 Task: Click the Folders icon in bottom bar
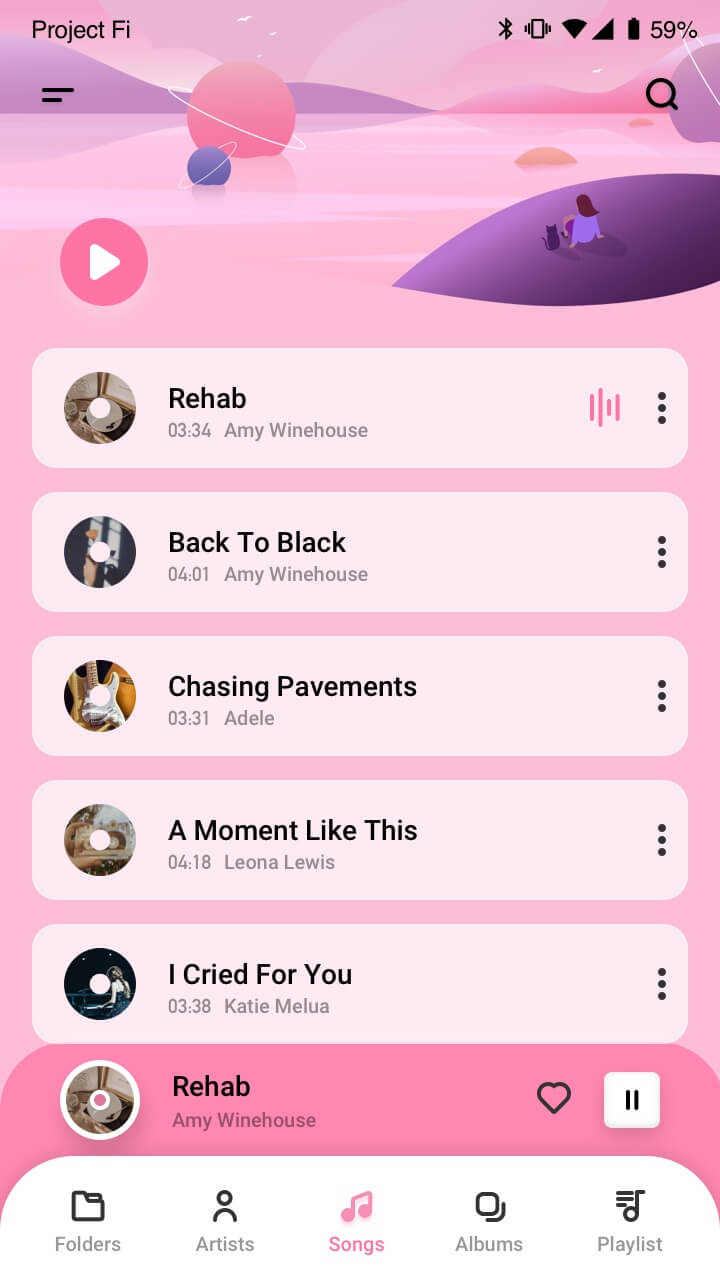pyautogui.click(x=88, y=1206)
